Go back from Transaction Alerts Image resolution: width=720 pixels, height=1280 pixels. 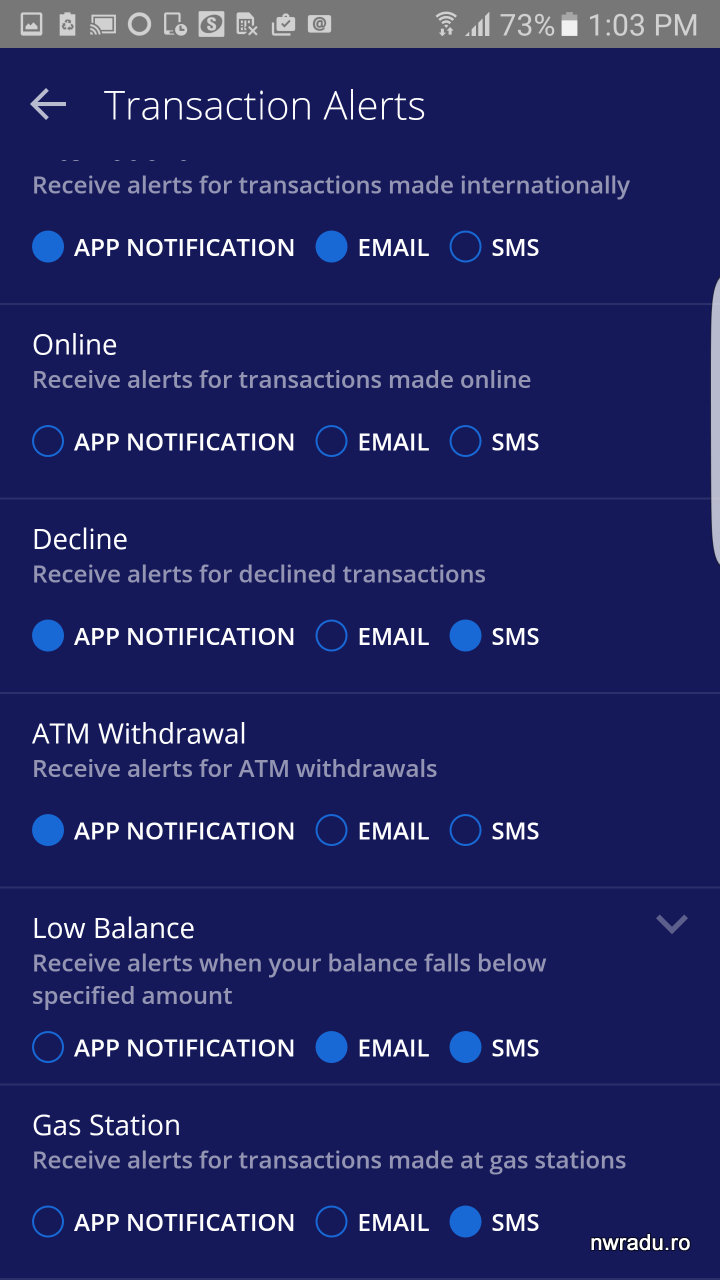48,104
